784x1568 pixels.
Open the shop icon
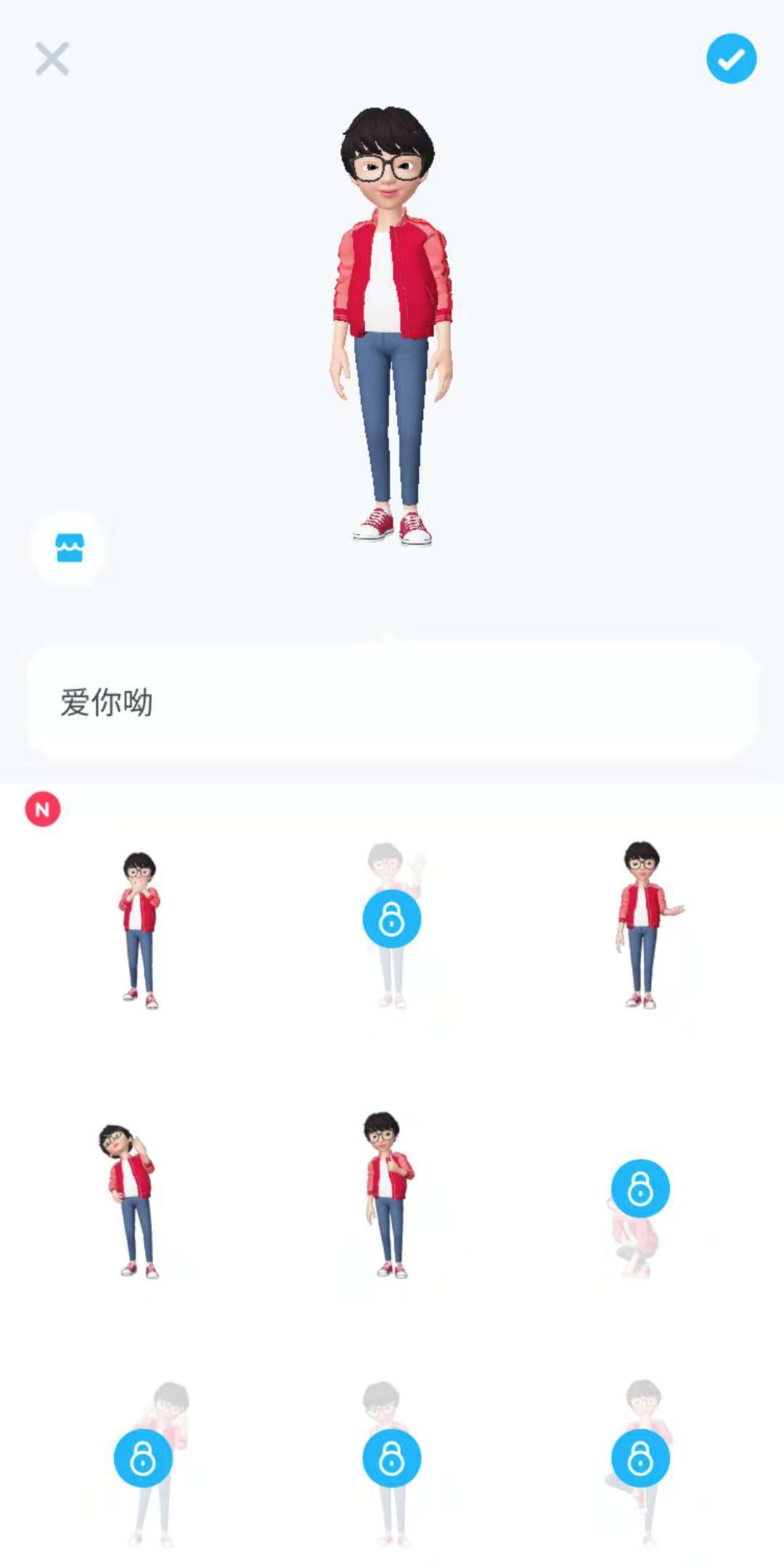(70, 548)
